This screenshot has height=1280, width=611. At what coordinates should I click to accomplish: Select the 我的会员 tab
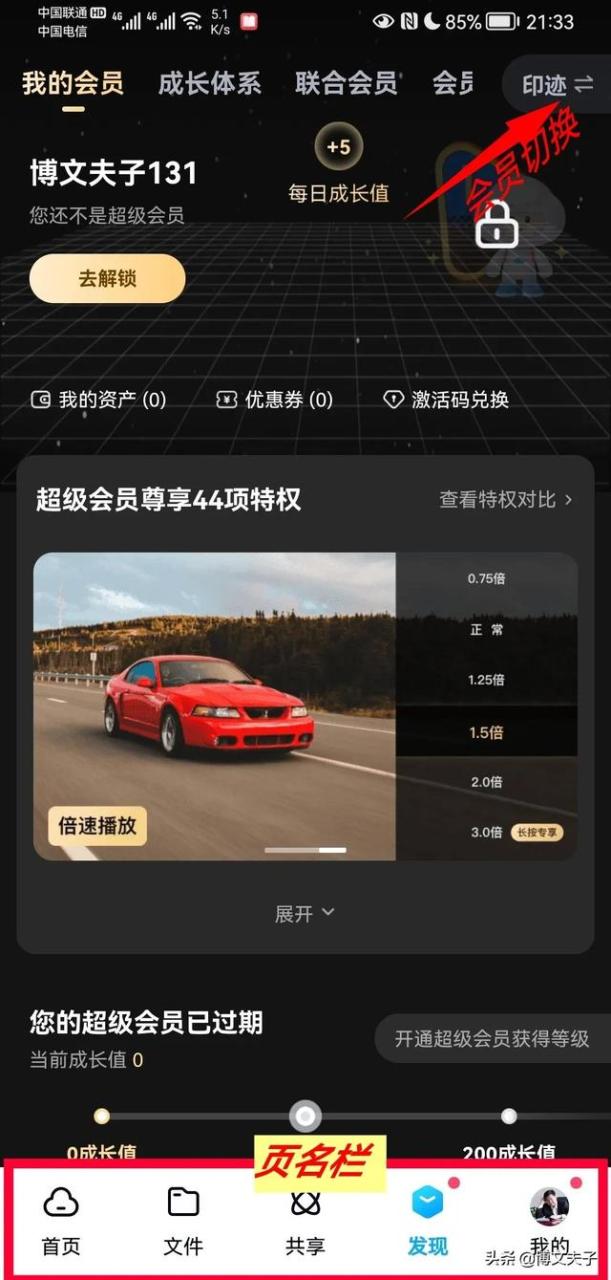point(73,84)
